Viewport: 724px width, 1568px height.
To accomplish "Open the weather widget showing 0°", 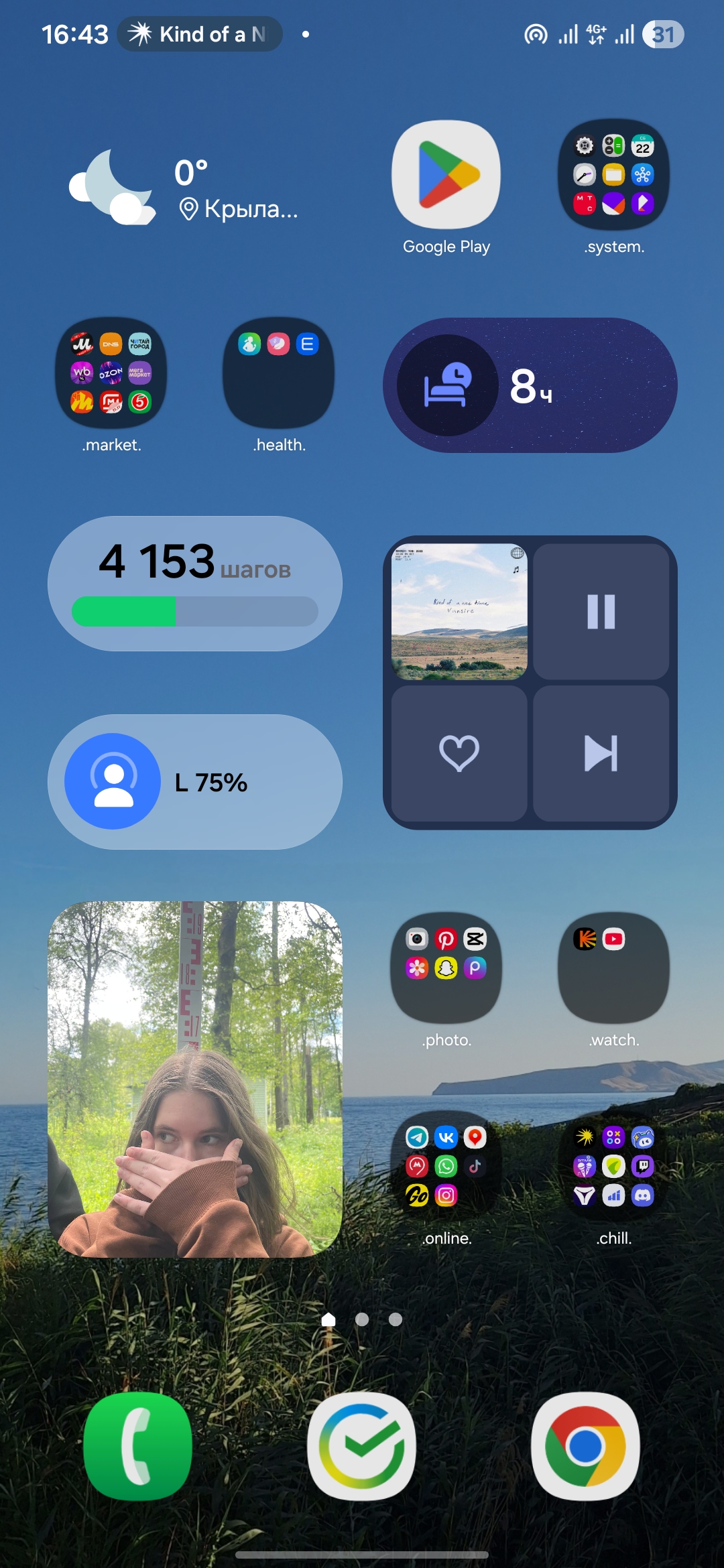I will [x=184, y=189].
